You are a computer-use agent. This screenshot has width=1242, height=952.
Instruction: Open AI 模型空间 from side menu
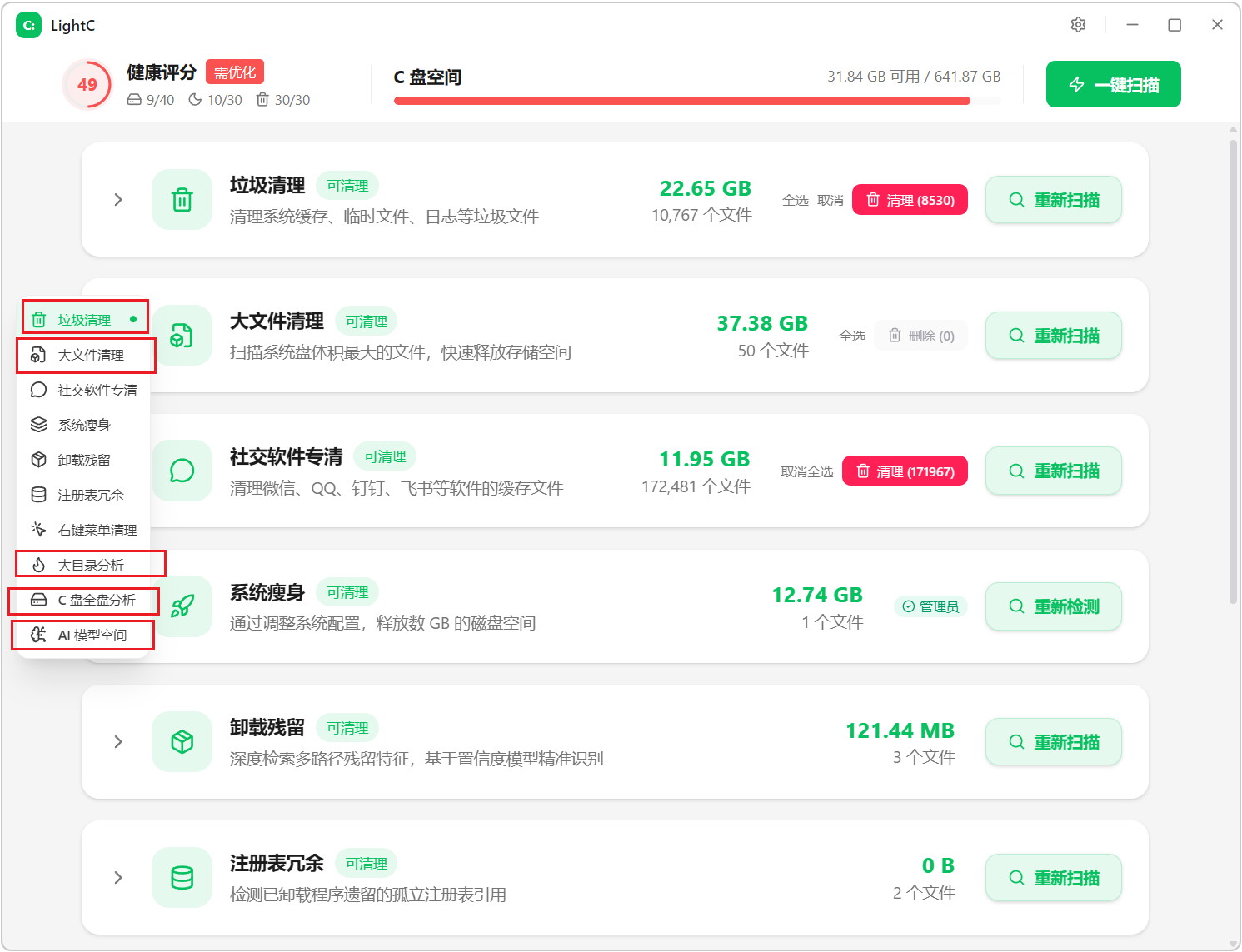click(82, 635)
